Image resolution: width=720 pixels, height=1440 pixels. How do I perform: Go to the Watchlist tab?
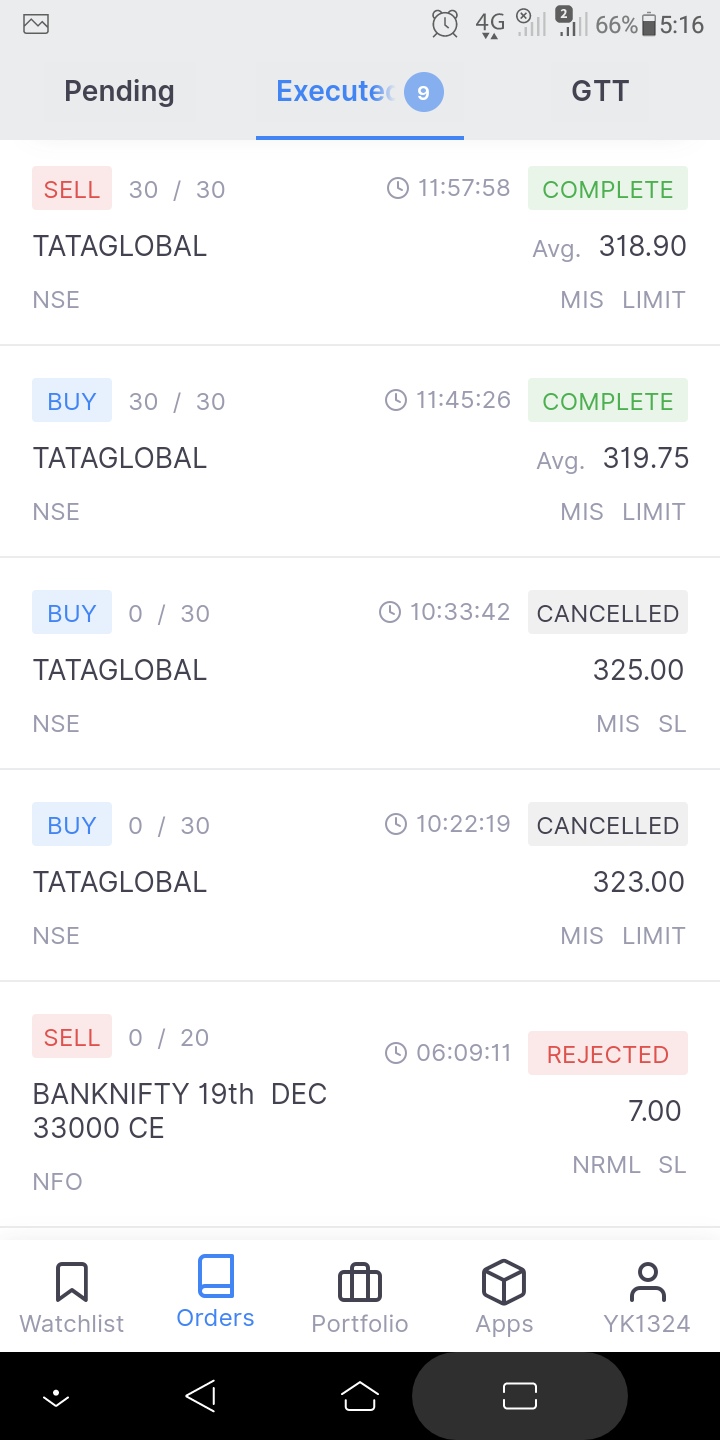pyautogui.click(x=72, y=1297)
